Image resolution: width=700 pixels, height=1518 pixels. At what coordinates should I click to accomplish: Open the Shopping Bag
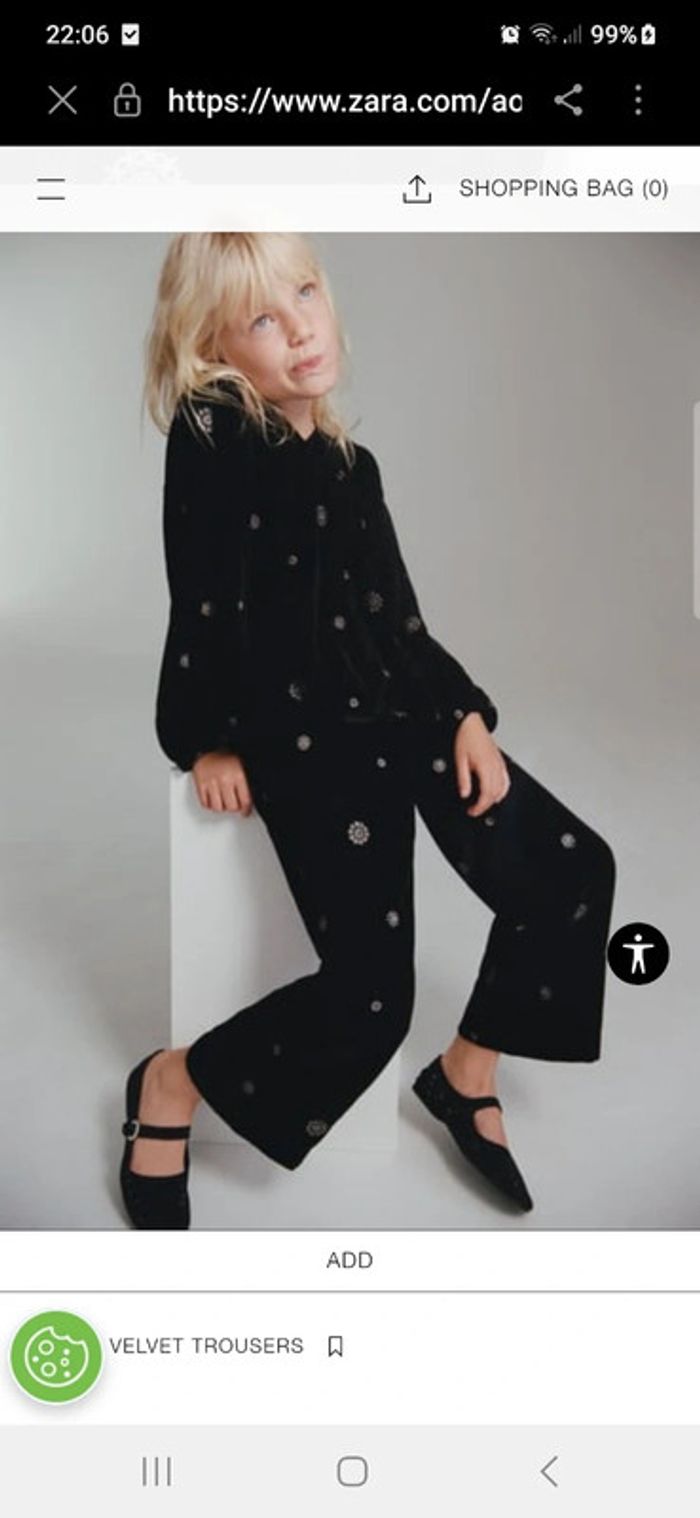[563, 188]
